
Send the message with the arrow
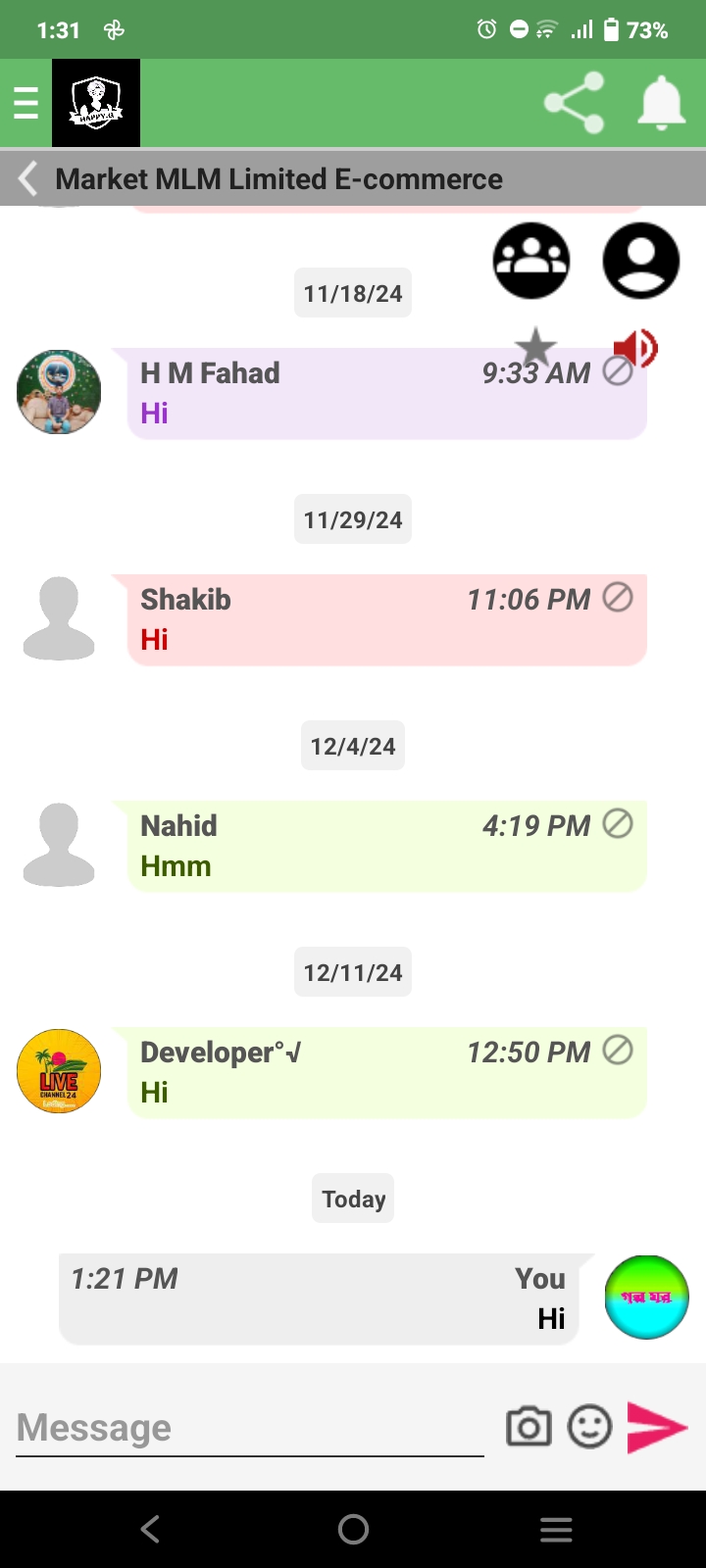657,1427
